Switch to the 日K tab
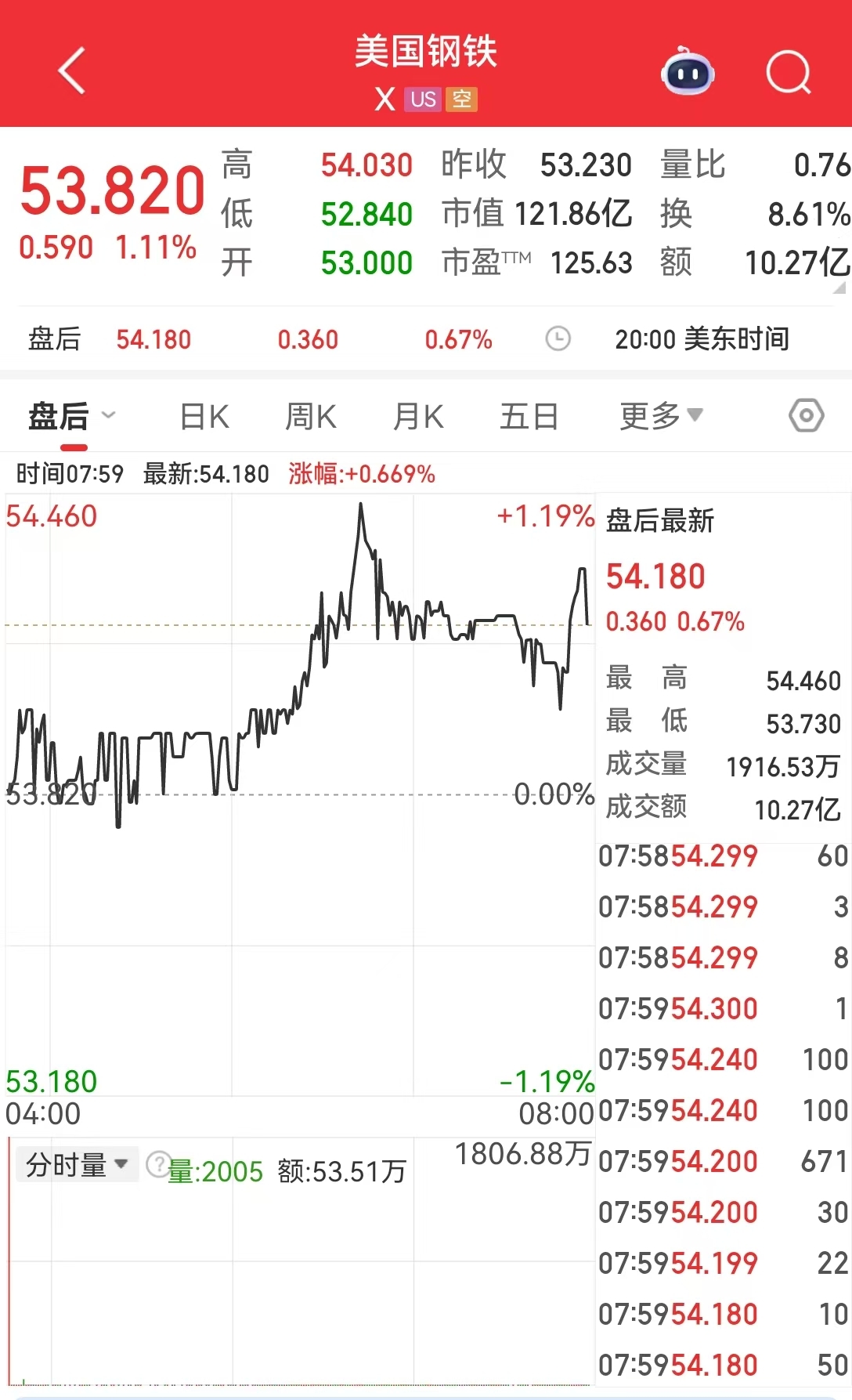Viewport: 852px width, 1400px height. click(x=204, y=417)
